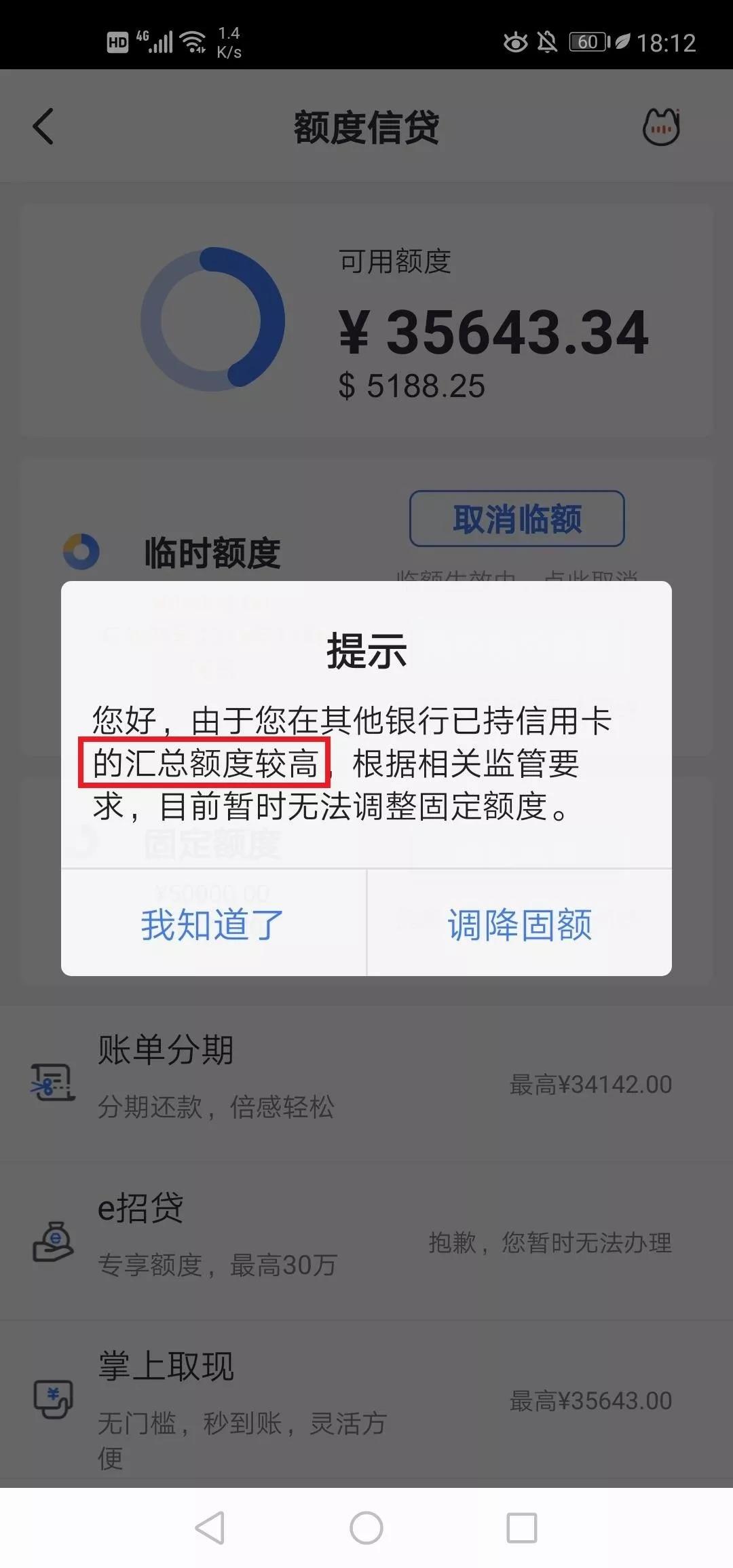Tap the system back triangle
The width and height of the screenshot is (733, 1568).
coord(210,1529)
